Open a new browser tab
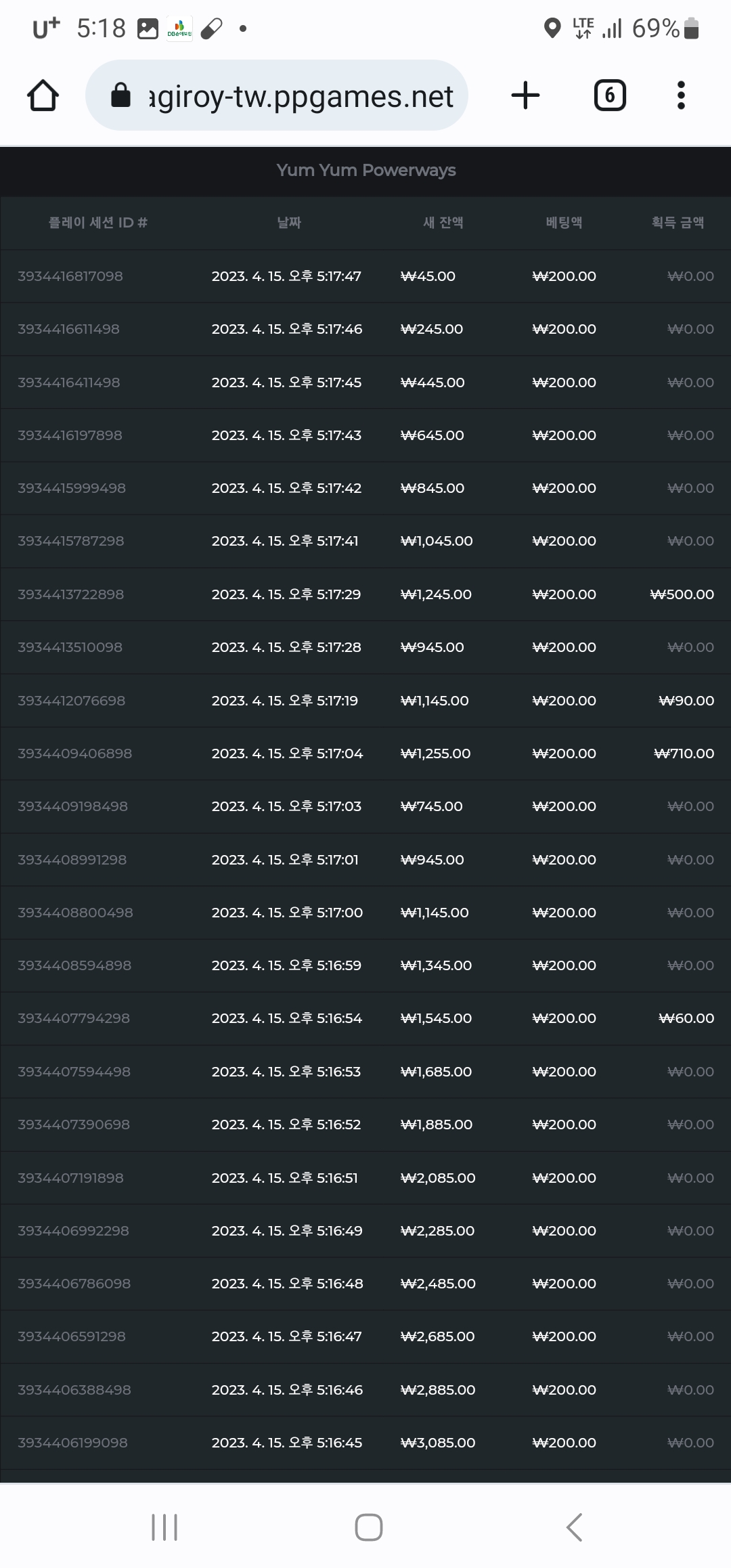731x1568 pixels. 525,95
